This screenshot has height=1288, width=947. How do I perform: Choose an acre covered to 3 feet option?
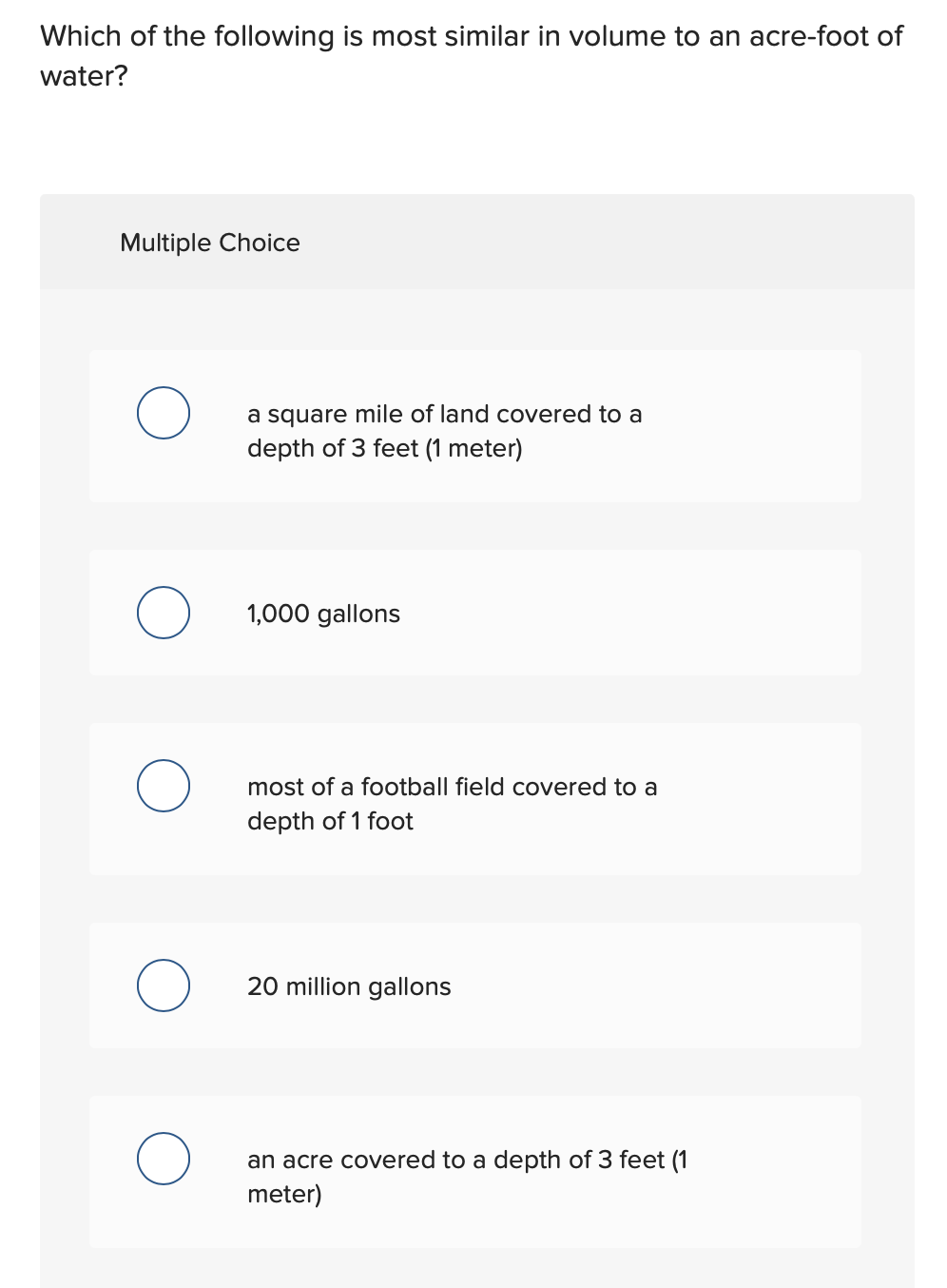point(163,1159)
